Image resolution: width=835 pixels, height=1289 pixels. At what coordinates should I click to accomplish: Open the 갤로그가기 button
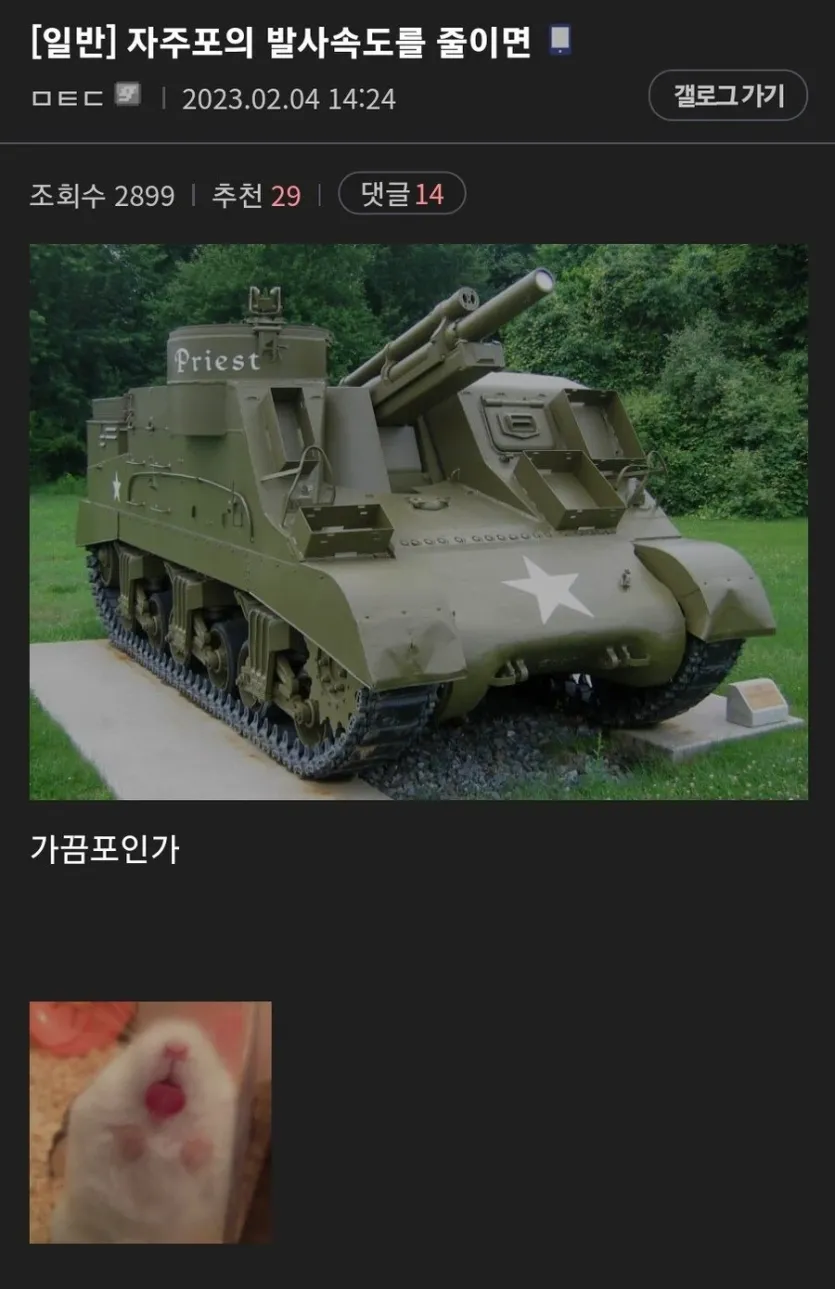[x=727, y=96]
